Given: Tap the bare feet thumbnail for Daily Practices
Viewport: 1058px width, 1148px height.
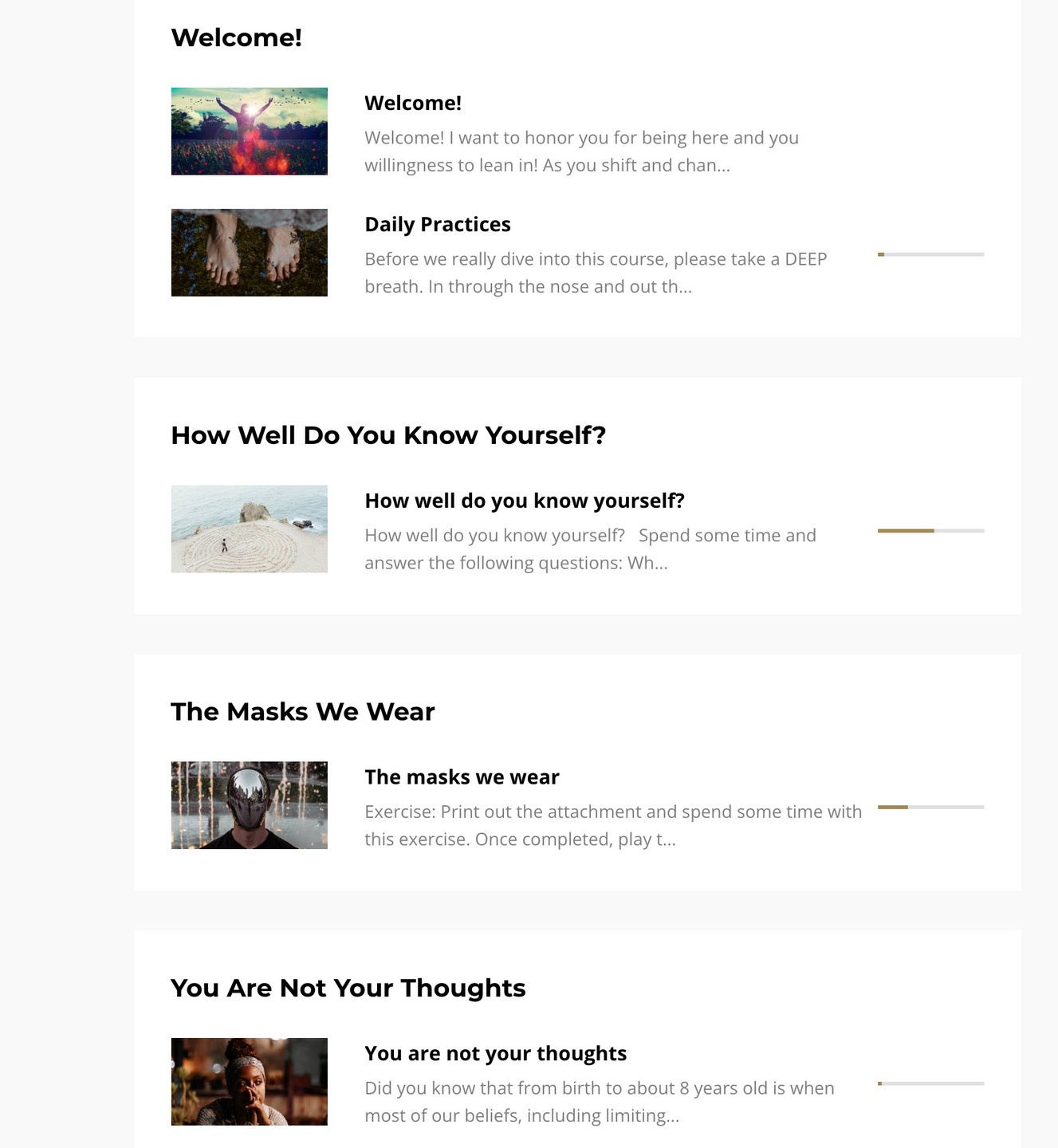Looking at the screenshot, I should pyautogui.click(x=250, y=253).
